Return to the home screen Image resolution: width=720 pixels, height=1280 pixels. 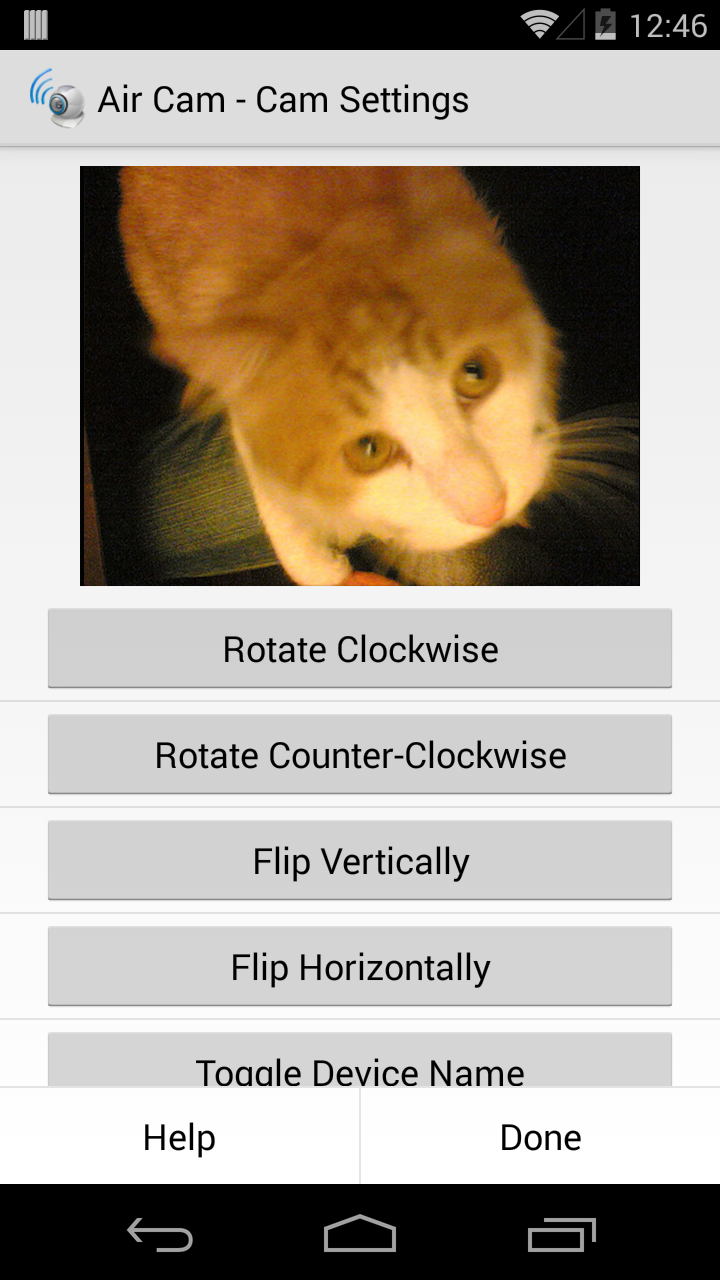(x=360, y=1236)
